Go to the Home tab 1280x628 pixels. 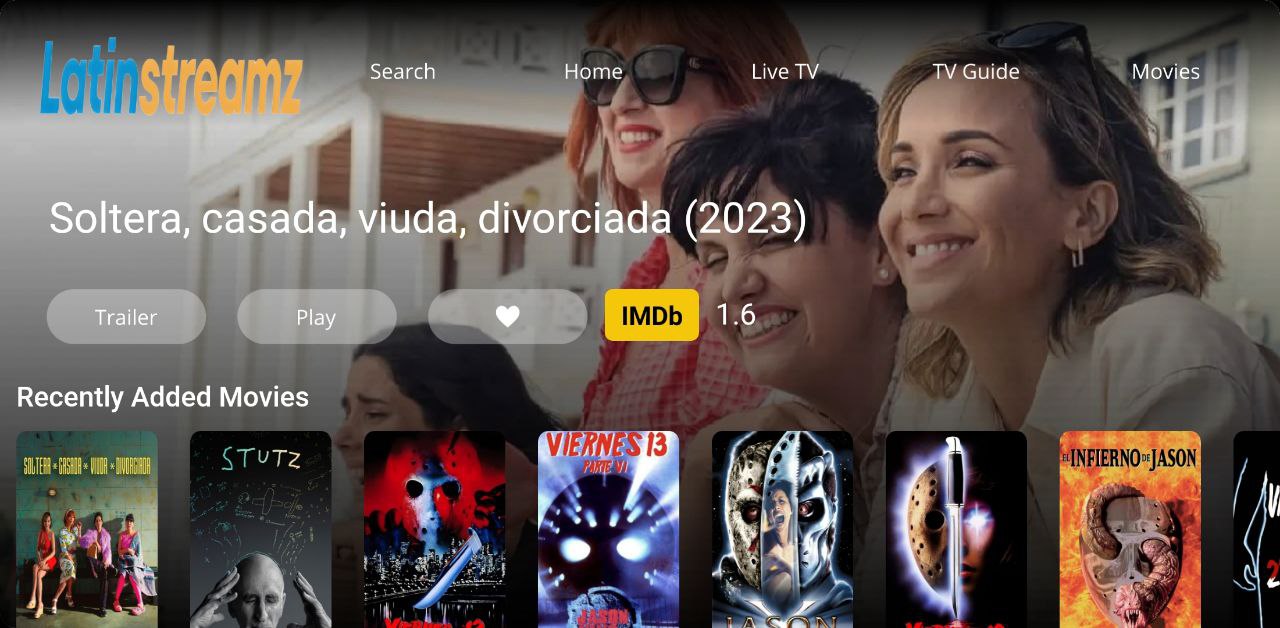(x=593, y=72)
